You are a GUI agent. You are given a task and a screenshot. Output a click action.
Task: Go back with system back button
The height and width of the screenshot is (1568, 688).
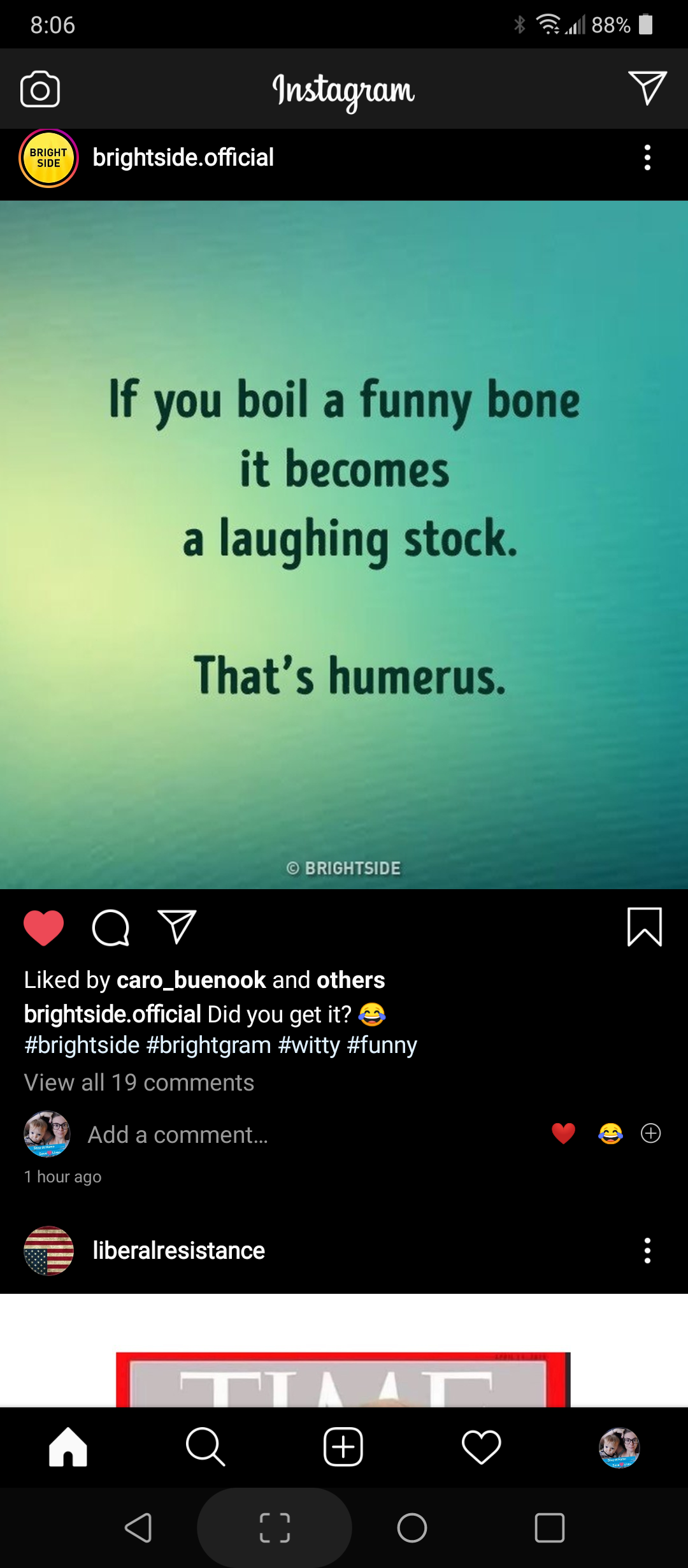[x=138, y=1528]
